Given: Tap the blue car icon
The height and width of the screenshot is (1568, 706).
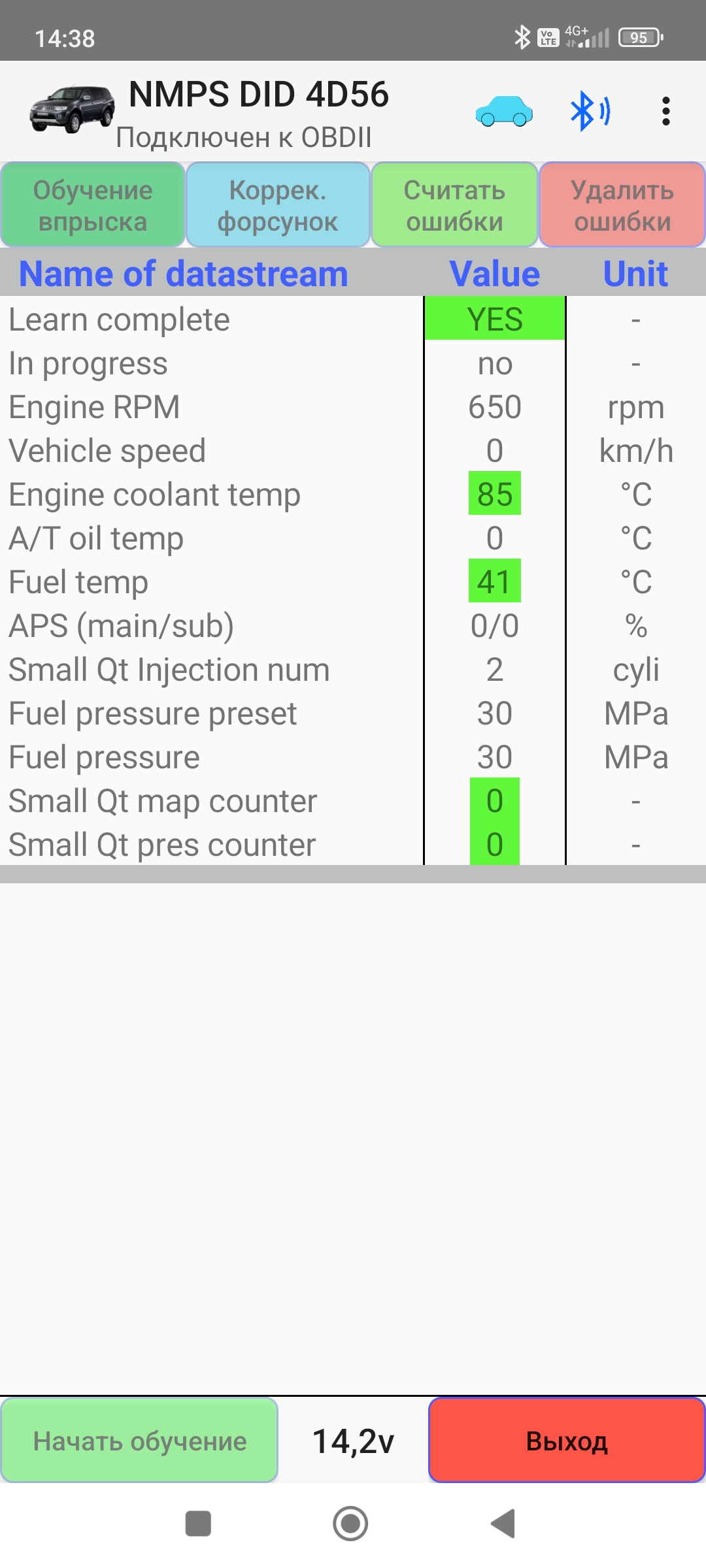Looking at the screenshot, I should click(x=503, y=111).
